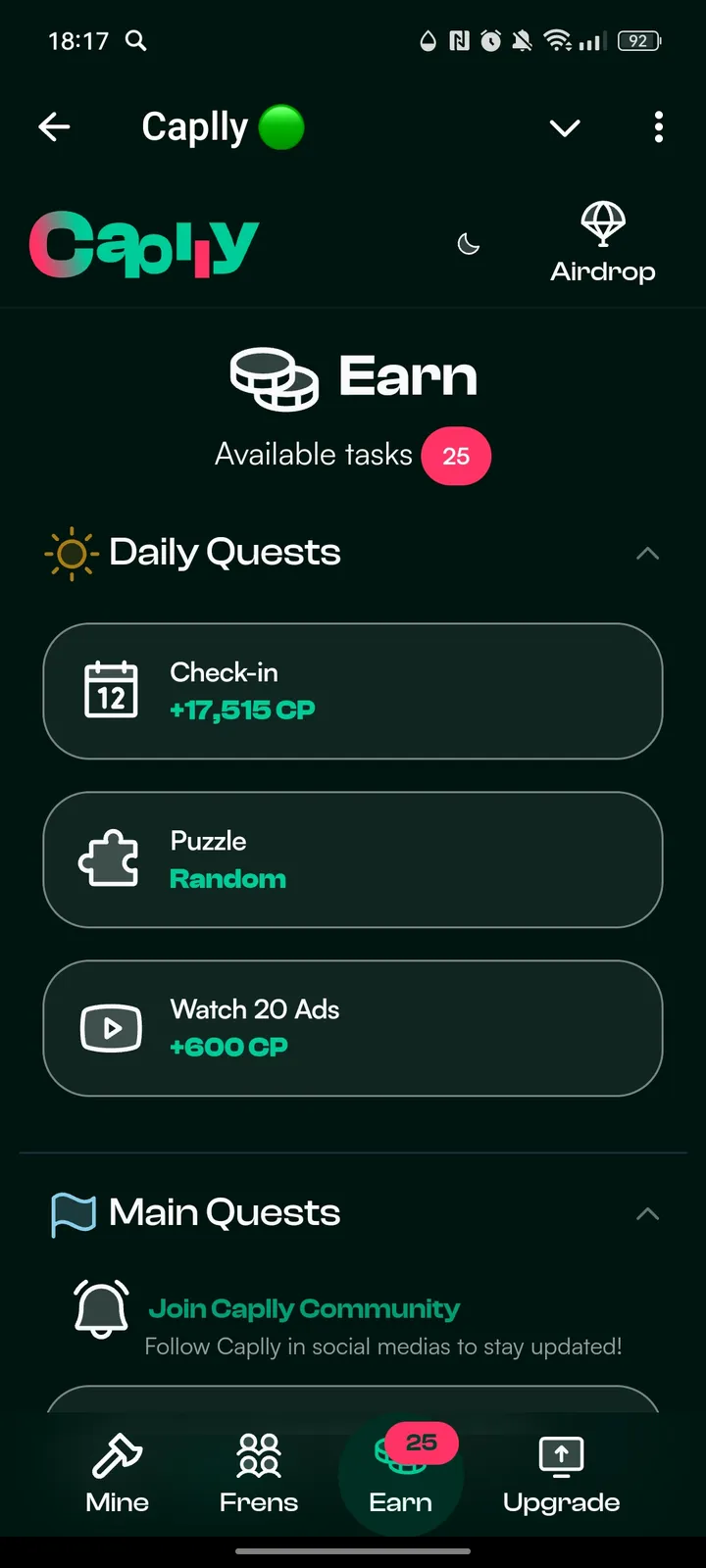706x1568 pixels.
Task: Toggle dark mode with the moon icon
Action: [x=469, y=244]
